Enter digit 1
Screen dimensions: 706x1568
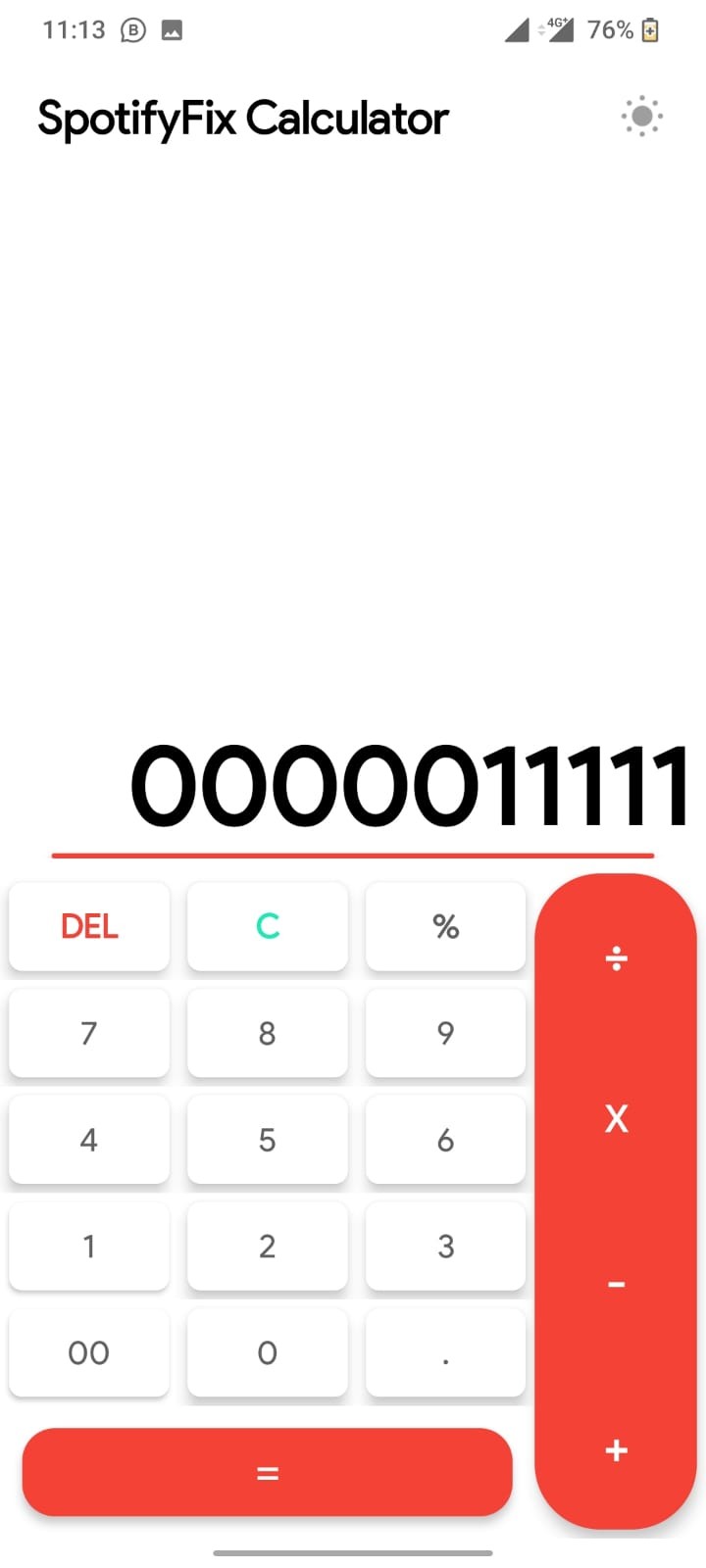coord(89,1247)
